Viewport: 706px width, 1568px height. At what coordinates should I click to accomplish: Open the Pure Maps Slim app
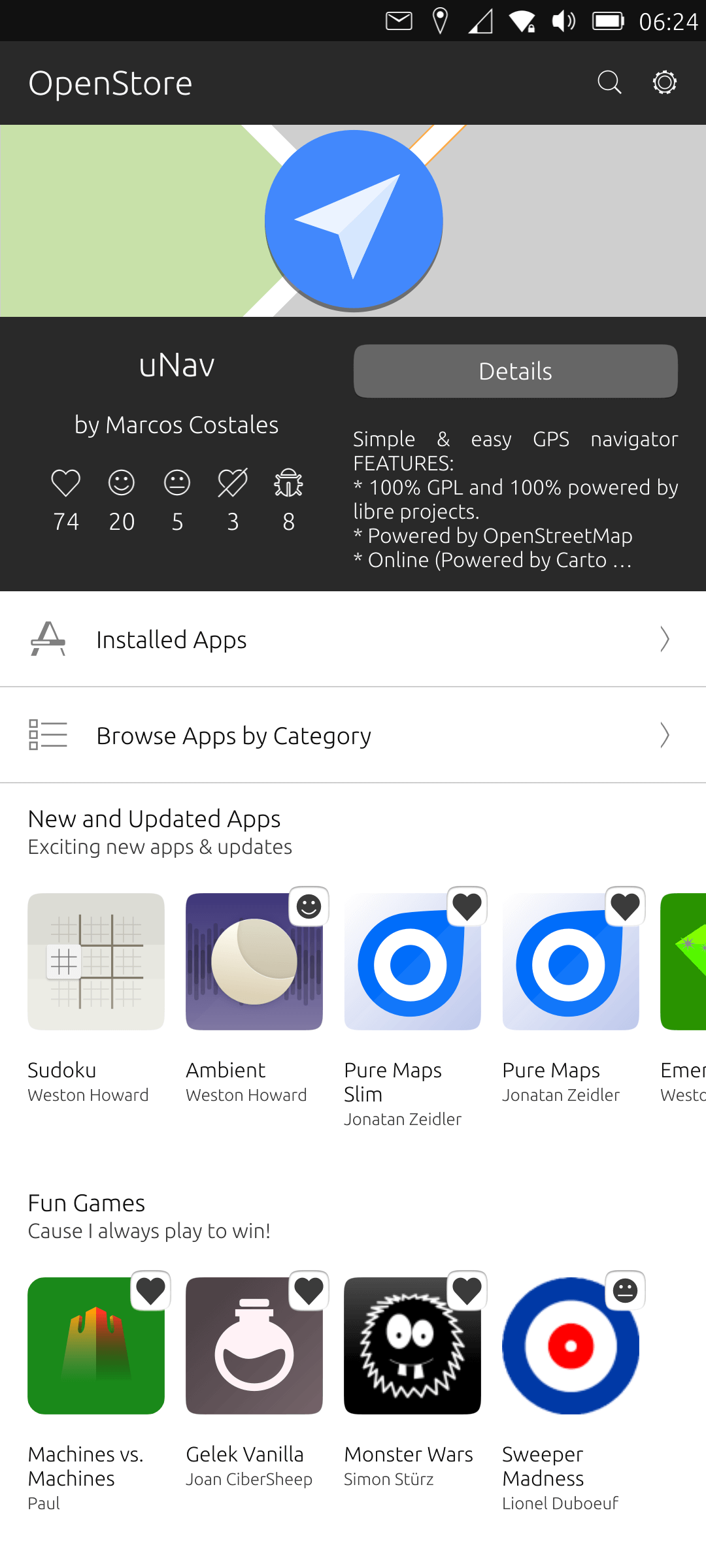pos(412,962)
